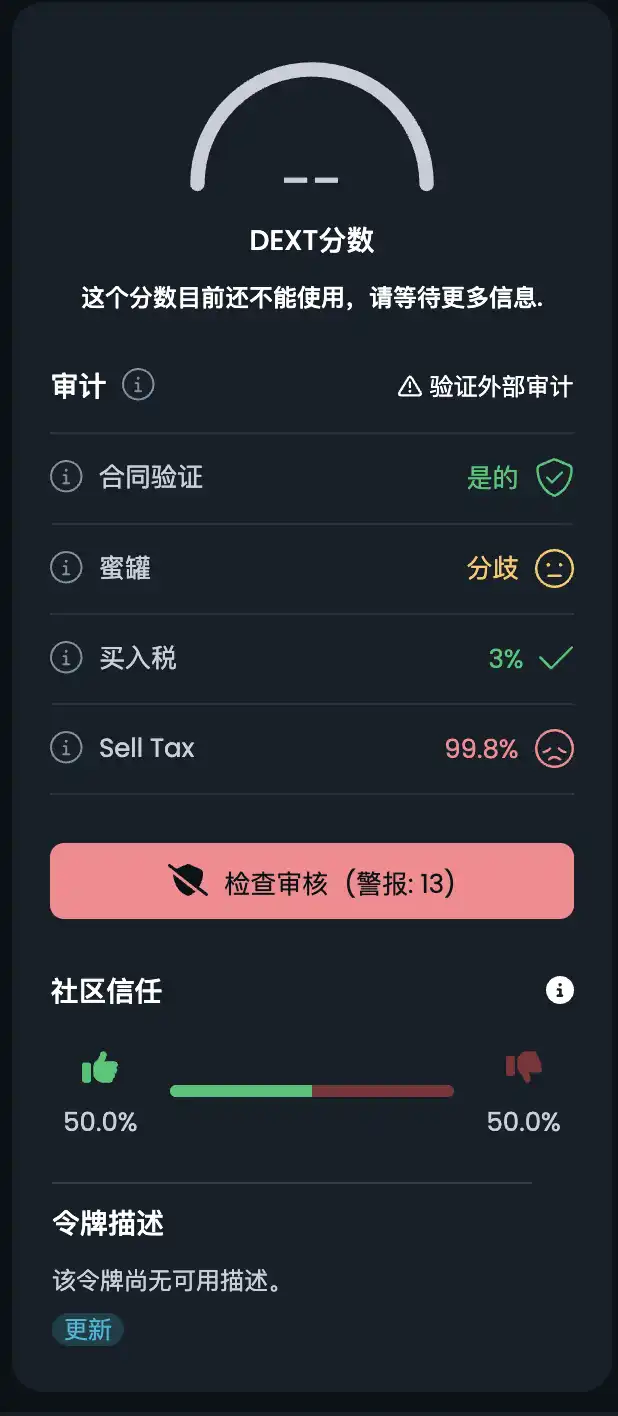Open info icon next to 买入税
618x1416 pixels.
point(66,658)
